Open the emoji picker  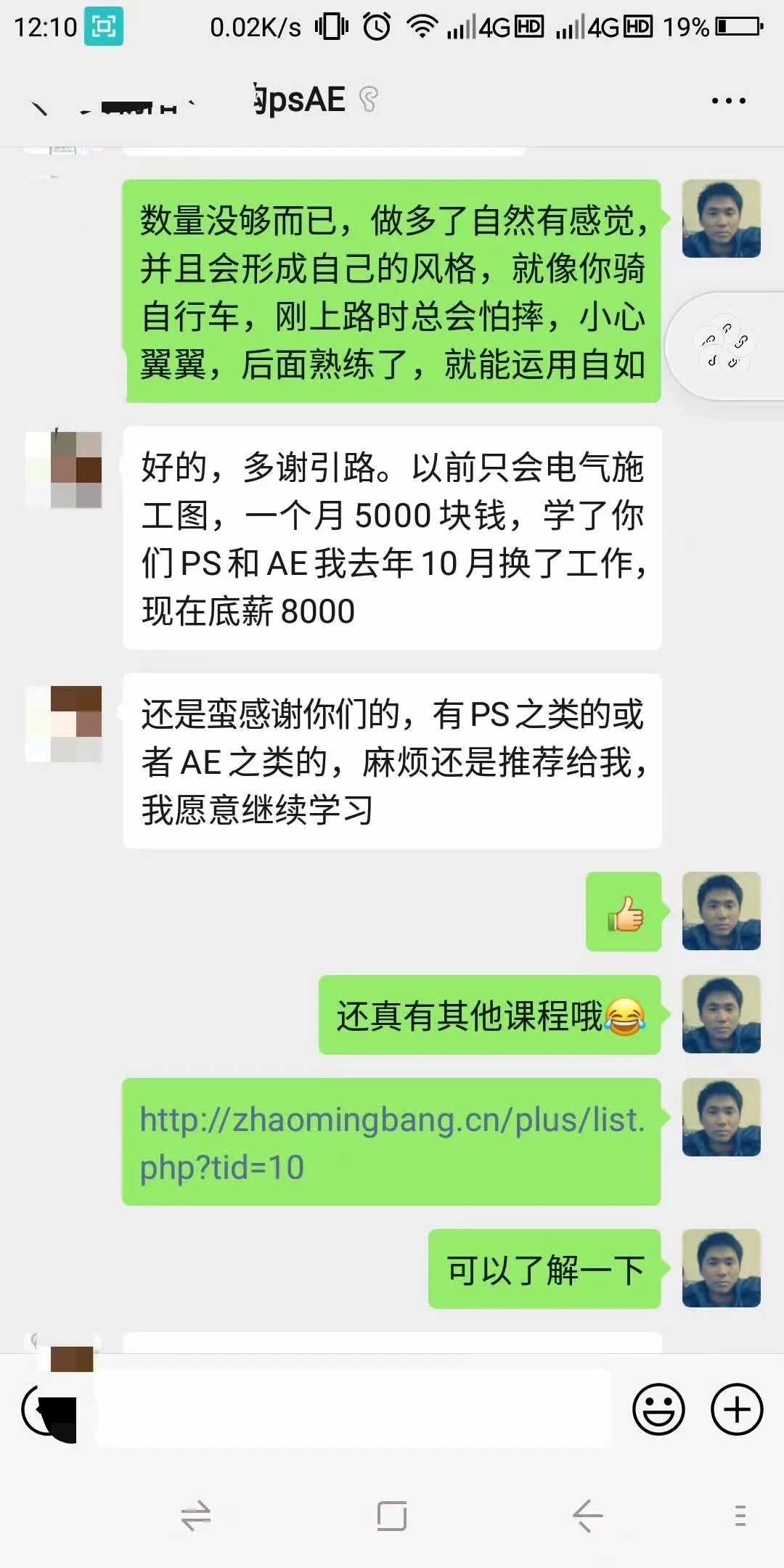coord(658,1409)
